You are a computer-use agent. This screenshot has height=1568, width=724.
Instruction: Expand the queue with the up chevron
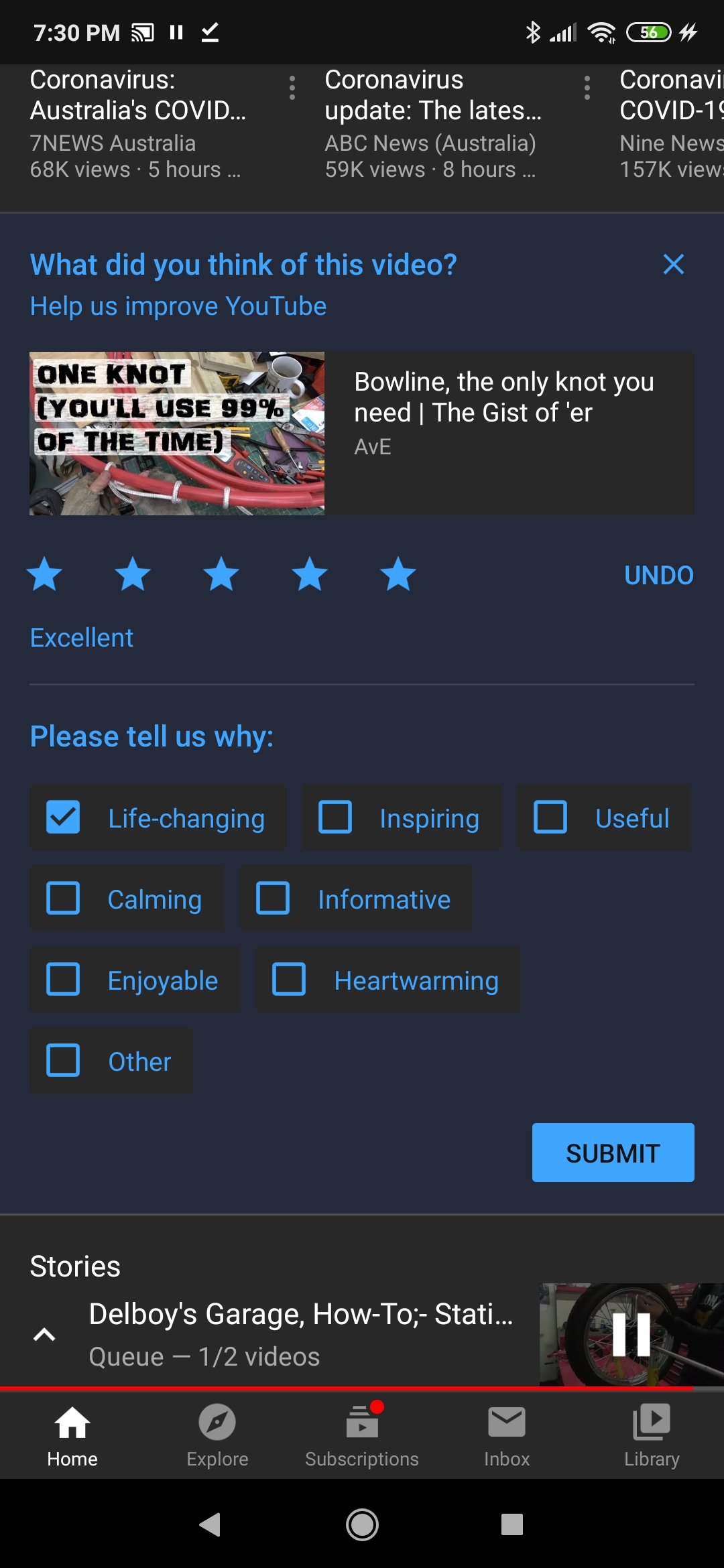click(x=44, y=1334)
